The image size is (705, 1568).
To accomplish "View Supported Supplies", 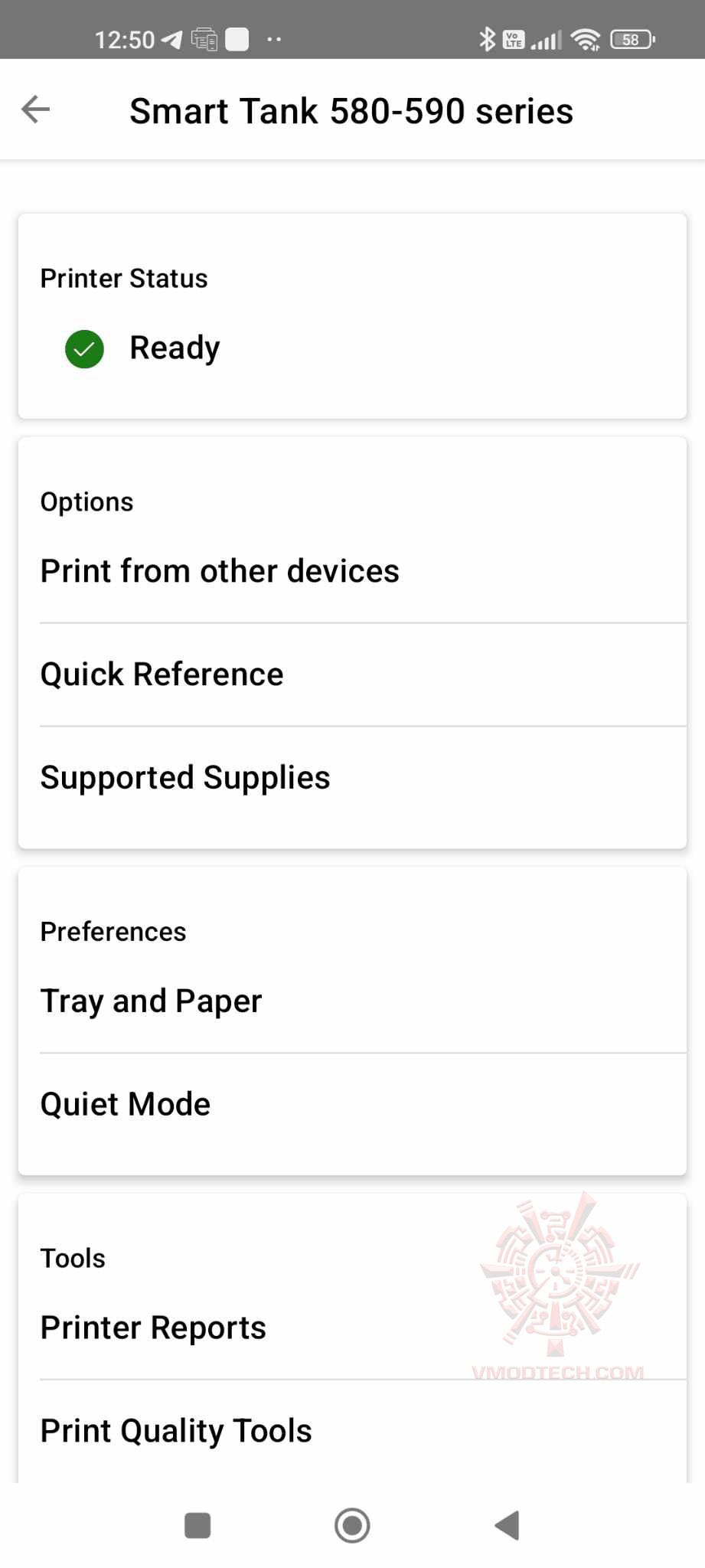I will (x=185, y=778).
